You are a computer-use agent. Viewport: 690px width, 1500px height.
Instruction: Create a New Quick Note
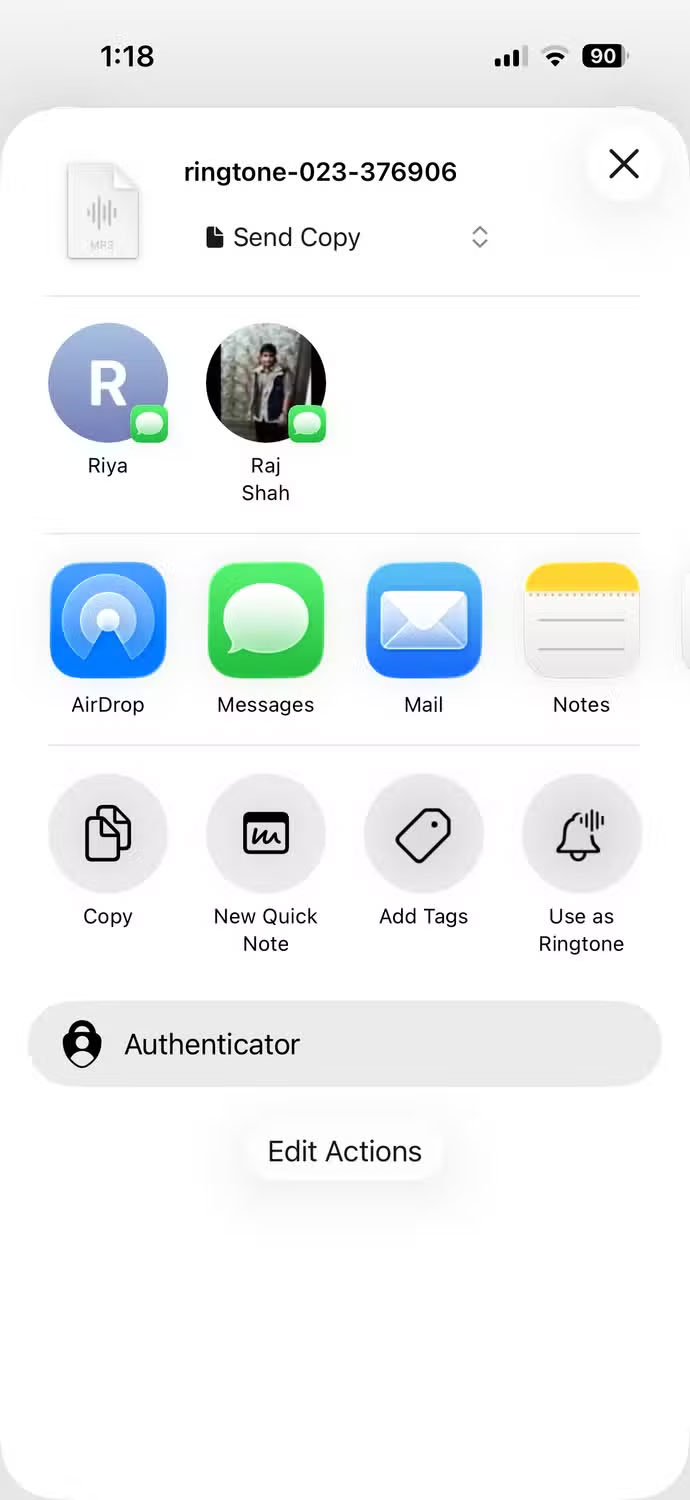coord(266,834)
